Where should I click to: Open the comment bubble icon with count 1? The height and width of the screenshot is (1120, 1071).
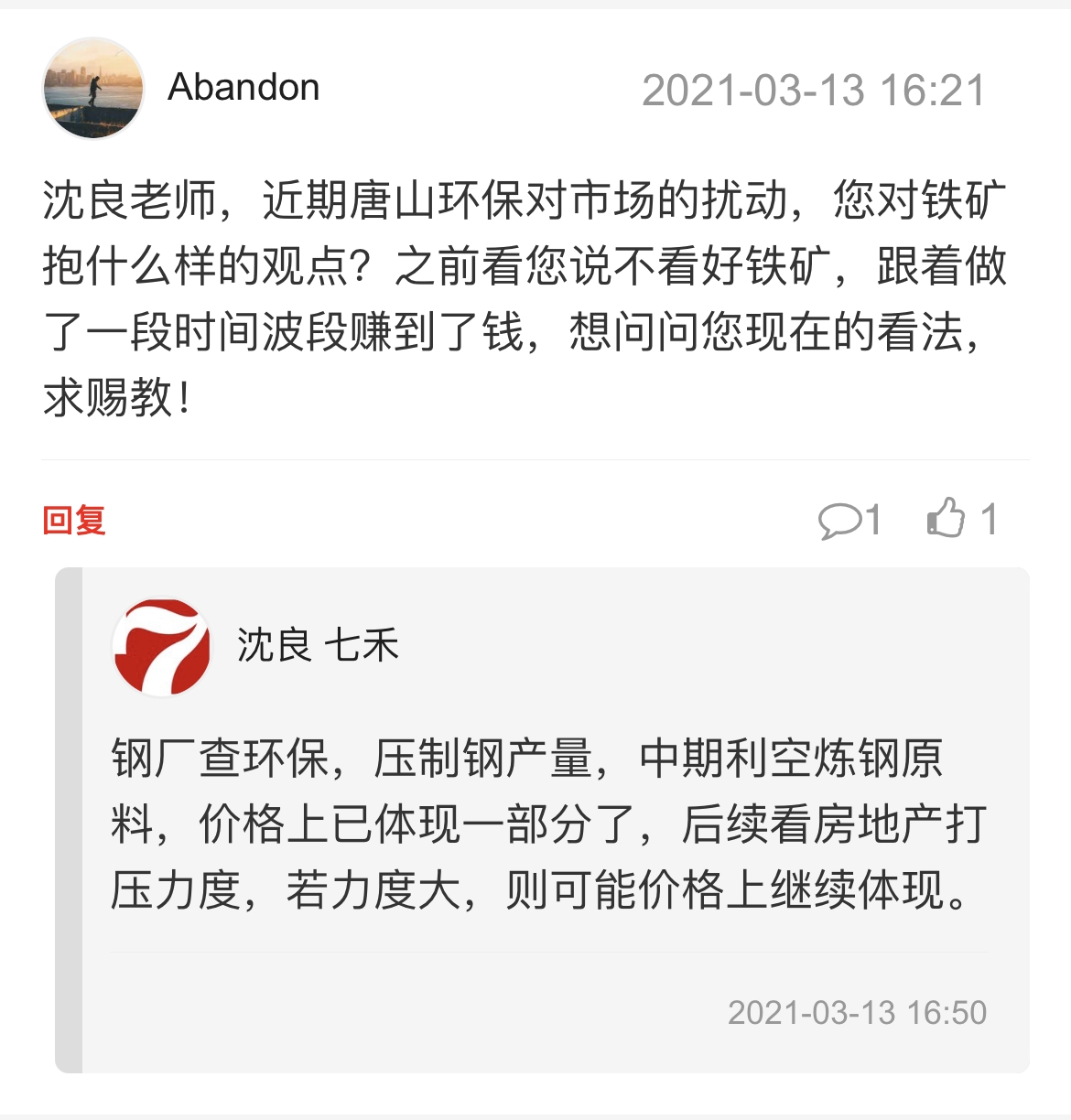click(840, 521)
